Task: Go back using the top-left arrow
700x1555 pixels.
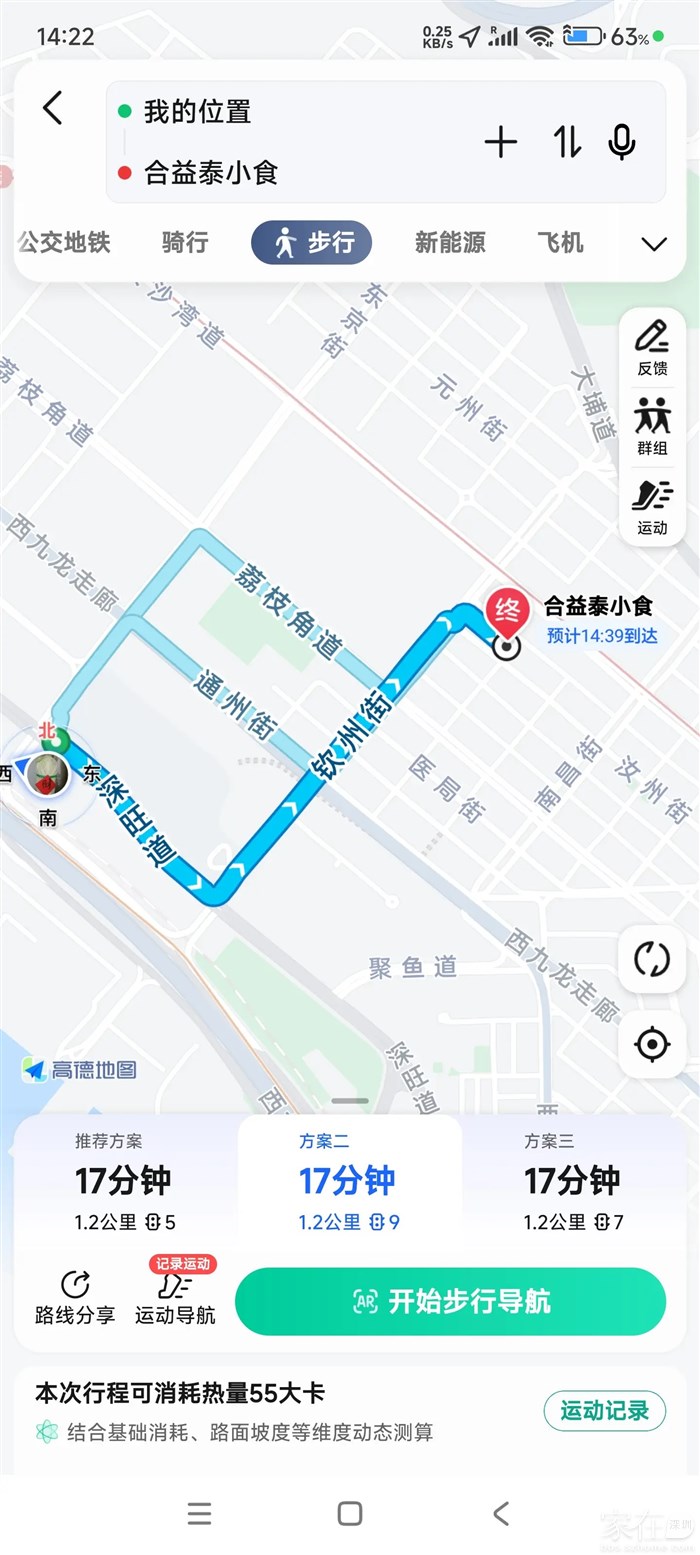Action: tap(53, 108)
